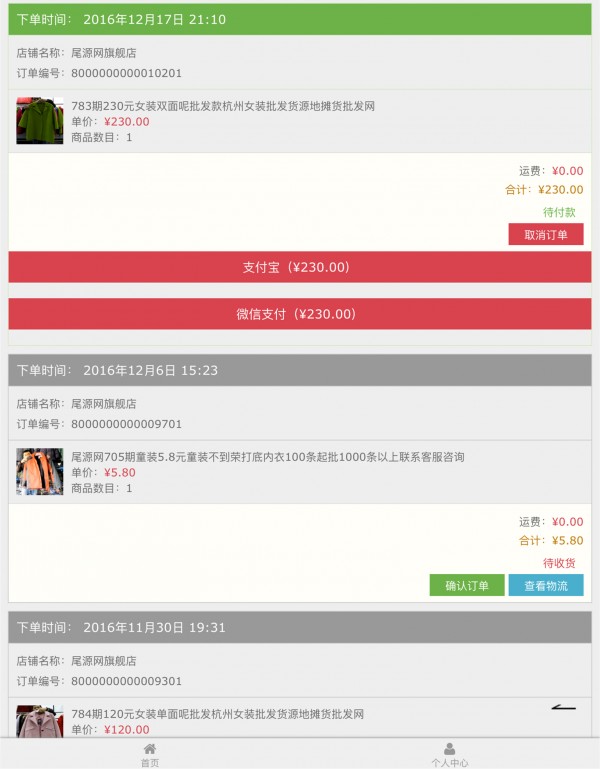Image resolution: width=600 pixels, height=769 pixels.
Task: Open the 784期120元女装 product thumbnail
Action: coord(40,721)
